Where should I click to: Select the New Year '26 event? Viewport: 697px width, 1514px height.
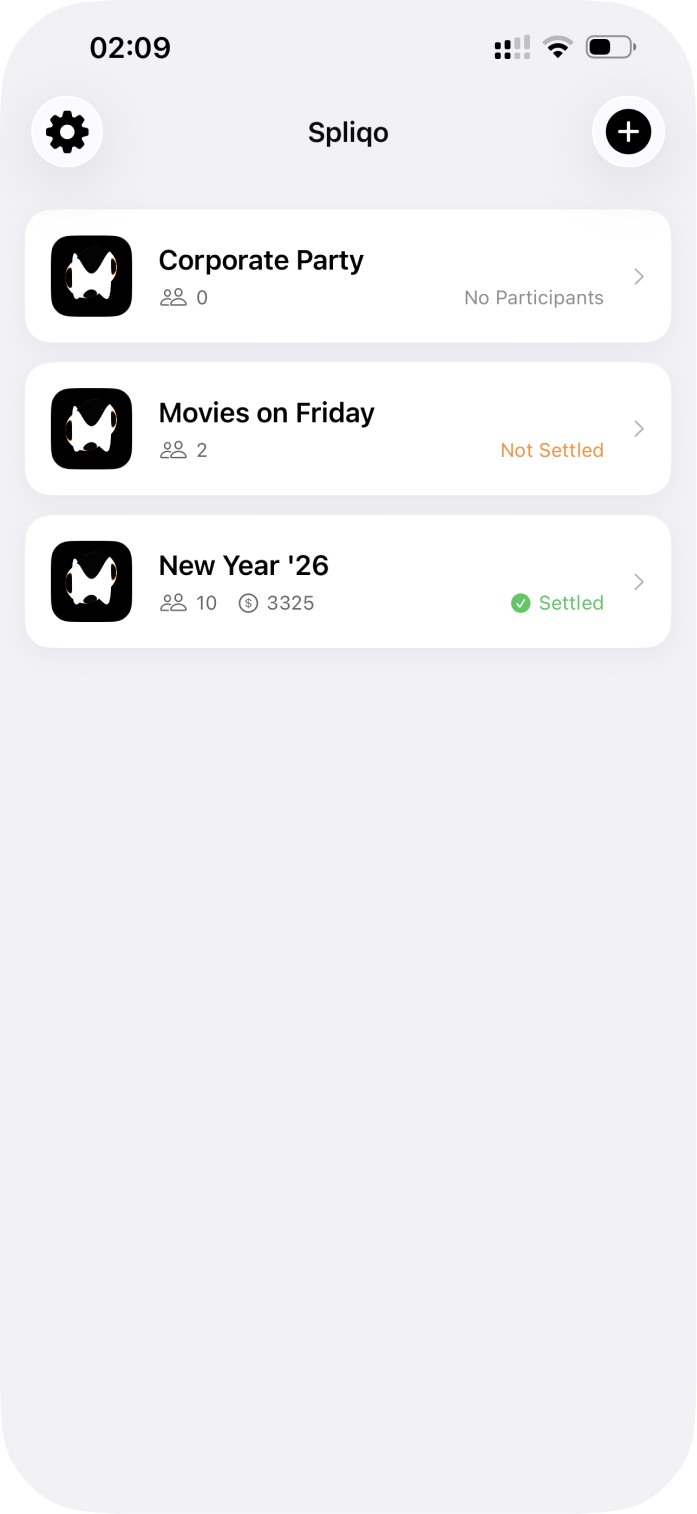[x=347, y=582]
